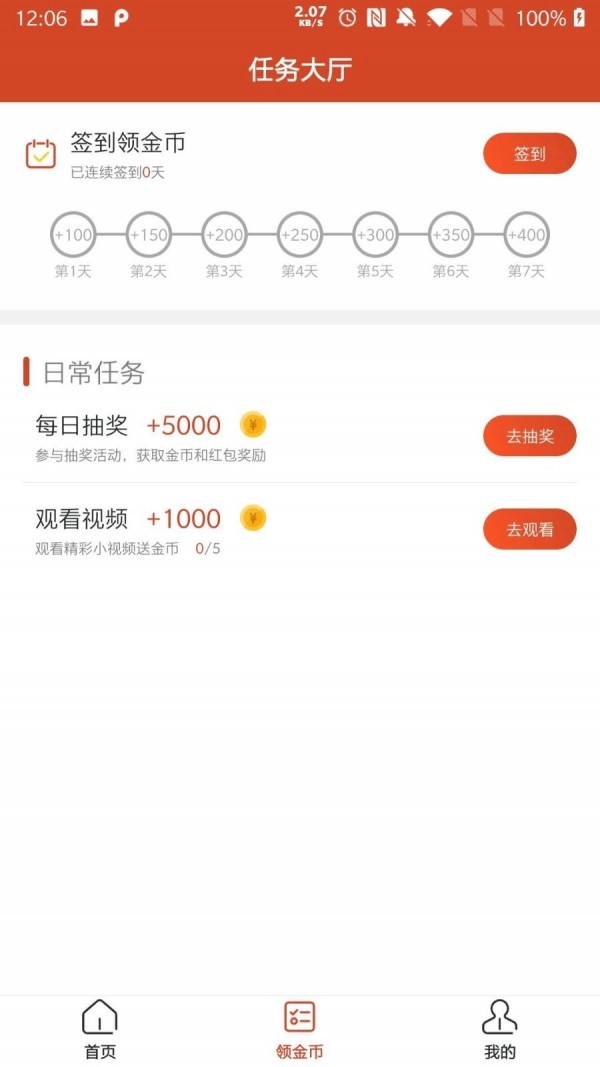Open the 我的 profile tab
Image resolution: width=600 pixels, height=1067 pixels.
tap(499, 1030)
